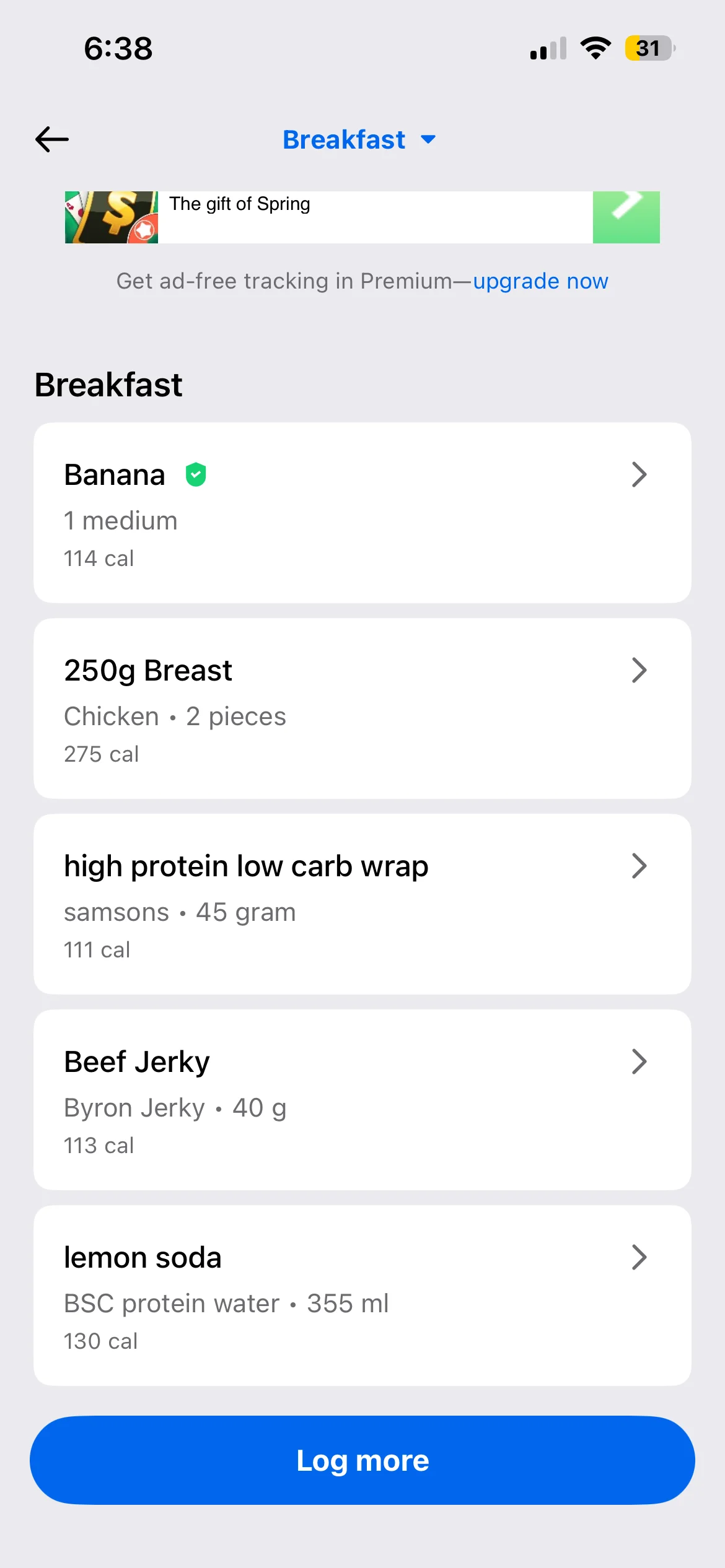Open the lemon soda entry

[x=362, y=1296]
